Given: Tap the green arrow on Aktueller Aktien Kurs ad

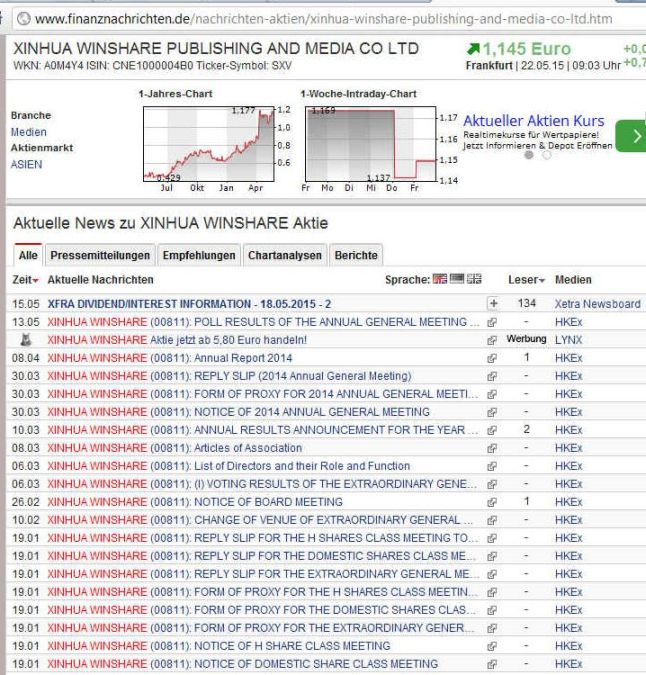Looking at the screenshot, I should tap(630, 136).
